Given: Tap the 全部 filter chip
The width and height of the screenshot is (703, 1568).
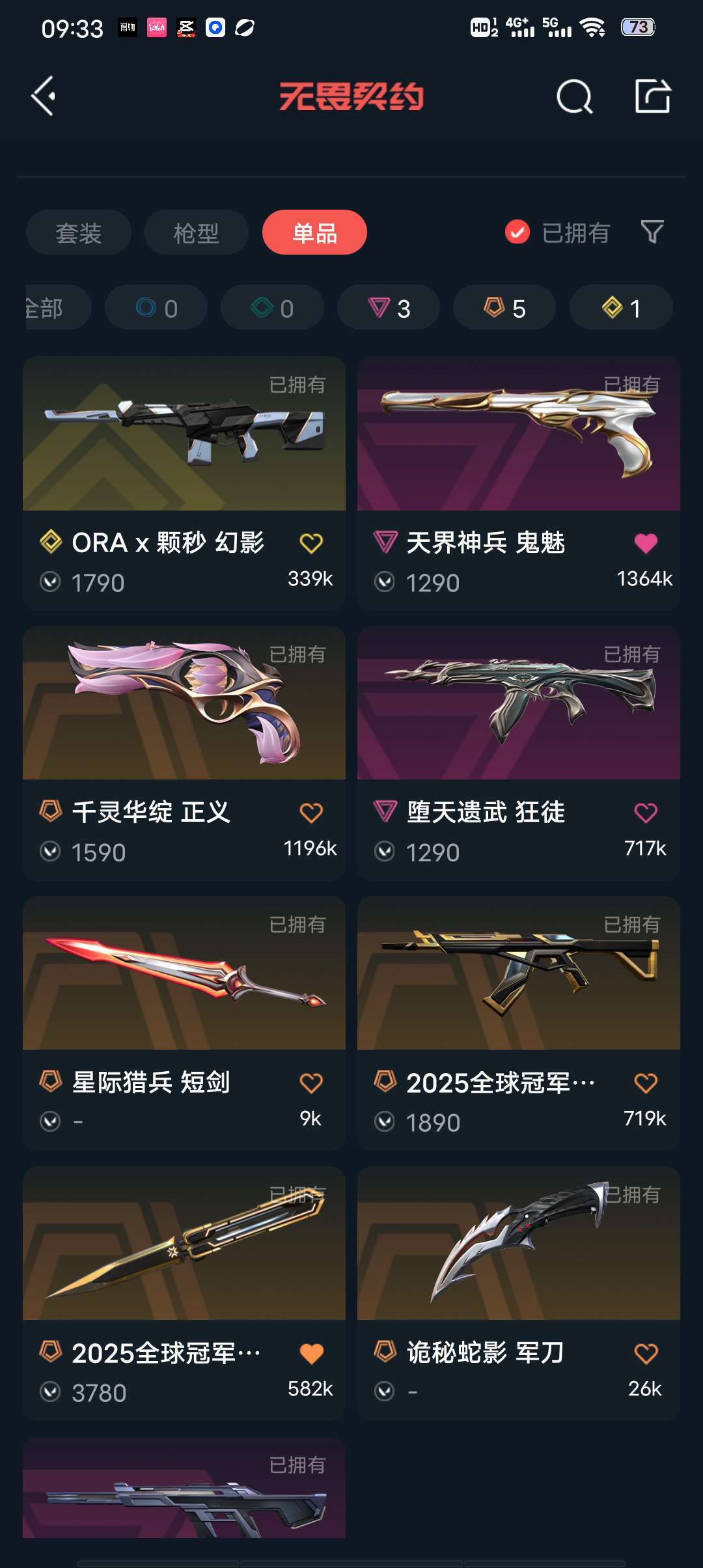Looking at the screenshot, I should 49,307.
